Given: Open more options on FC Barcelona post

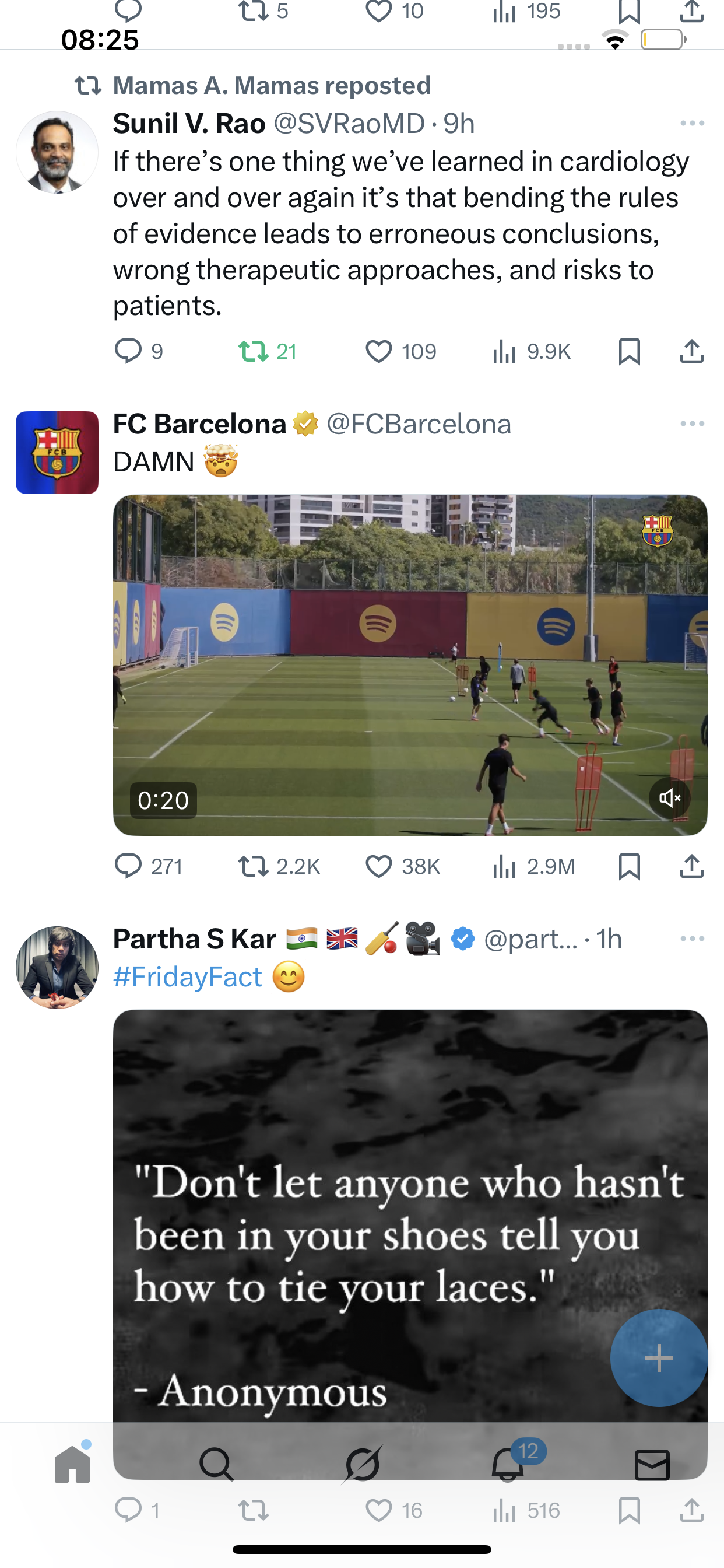Looking at the screenshot, I should pos(692,423).
